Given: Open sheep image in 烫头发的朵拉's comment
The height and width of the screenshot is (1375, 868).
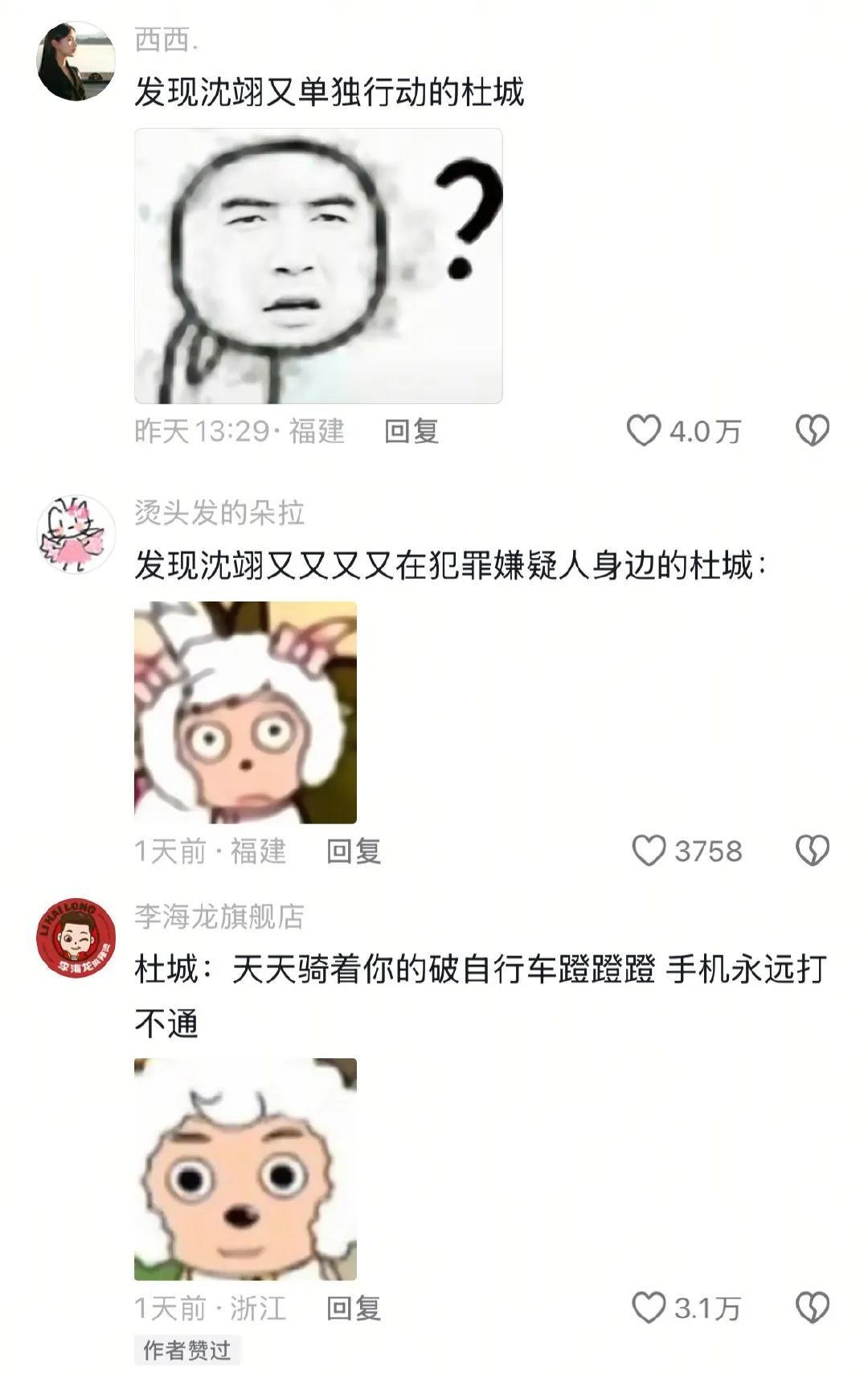Looking at the screenshot, I should [245, 712].
